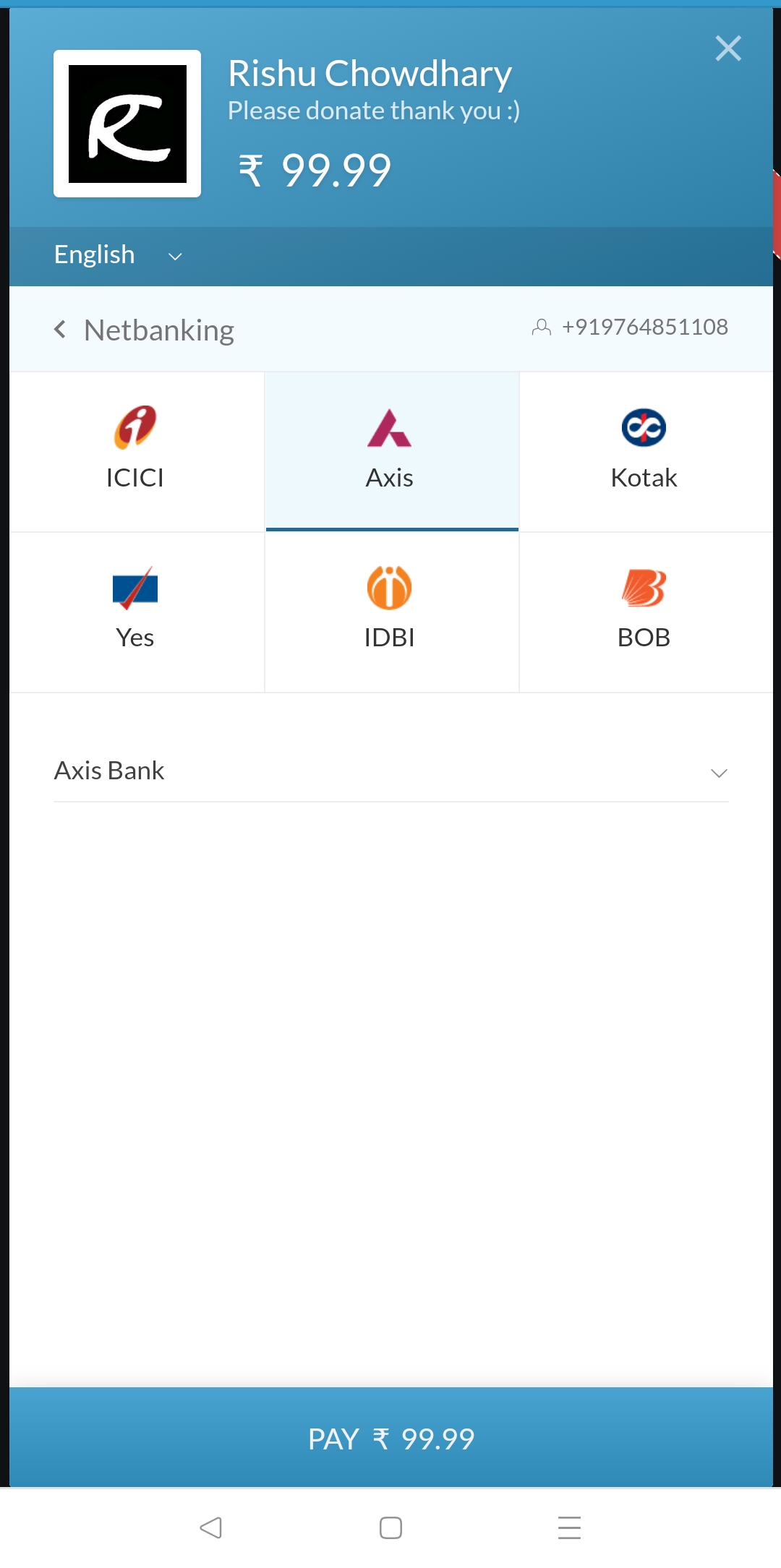
Task: Choose Kotak bank
Action: coord(646,452)
